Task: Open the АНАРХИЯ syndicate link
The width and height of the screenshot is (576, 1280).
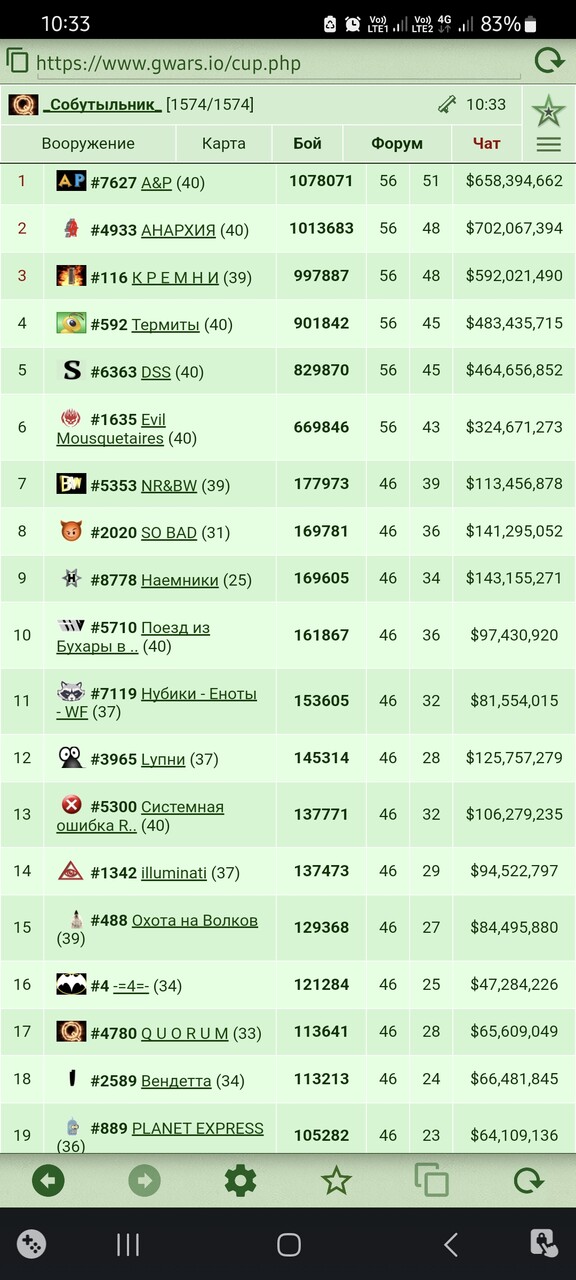Action: click(x=178, y=230)
